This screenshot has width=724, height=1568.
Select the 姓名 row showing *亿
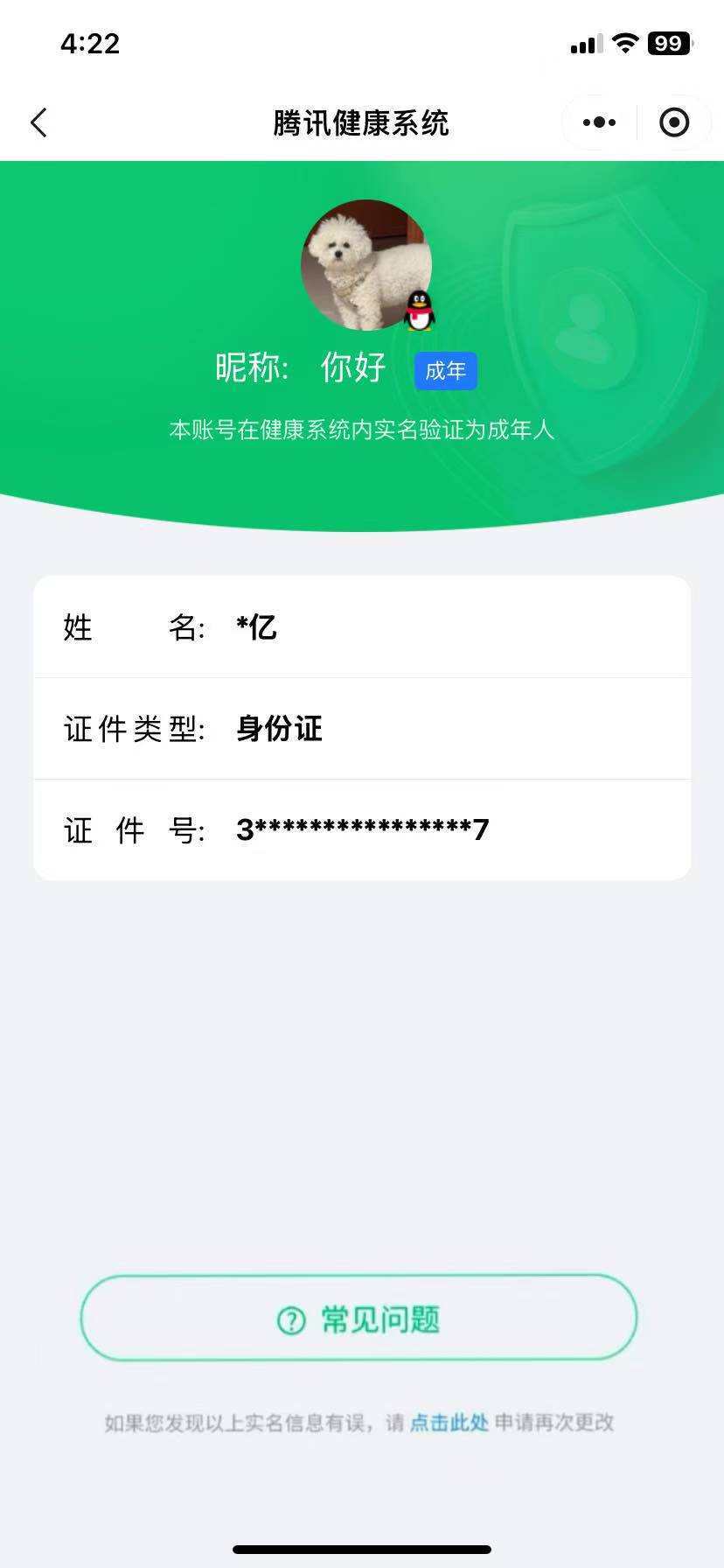tap(362, 626)
